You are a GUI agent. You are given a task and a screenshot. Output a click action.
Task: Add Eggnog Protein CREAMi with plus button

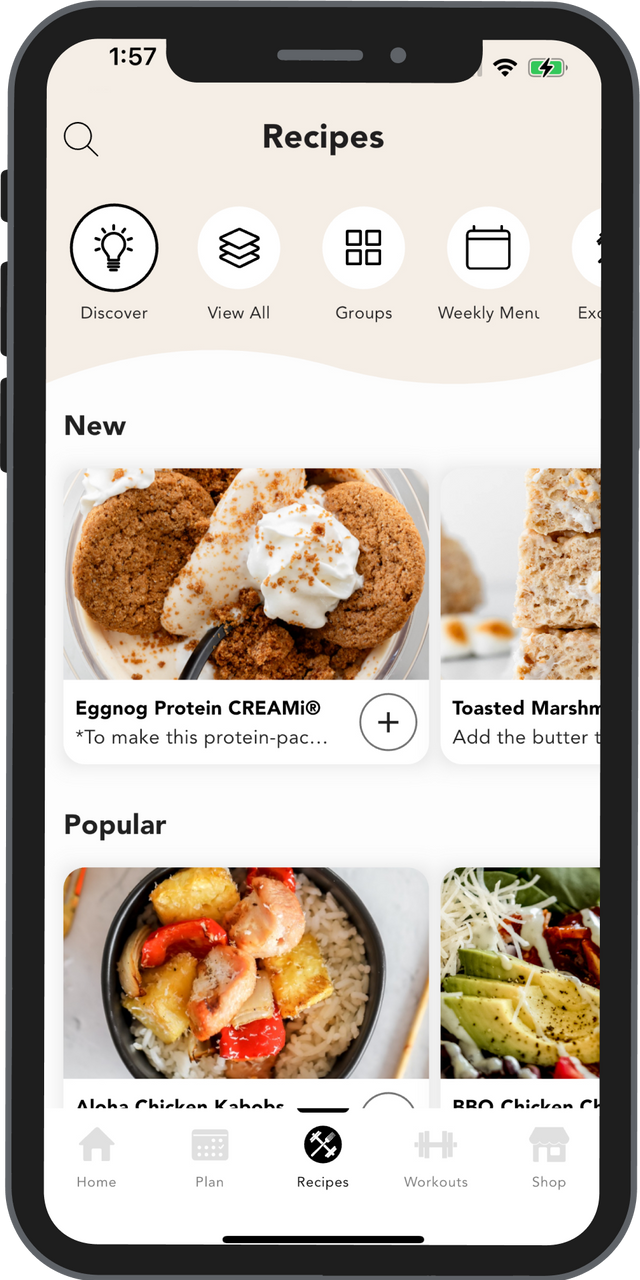point(388,722)
